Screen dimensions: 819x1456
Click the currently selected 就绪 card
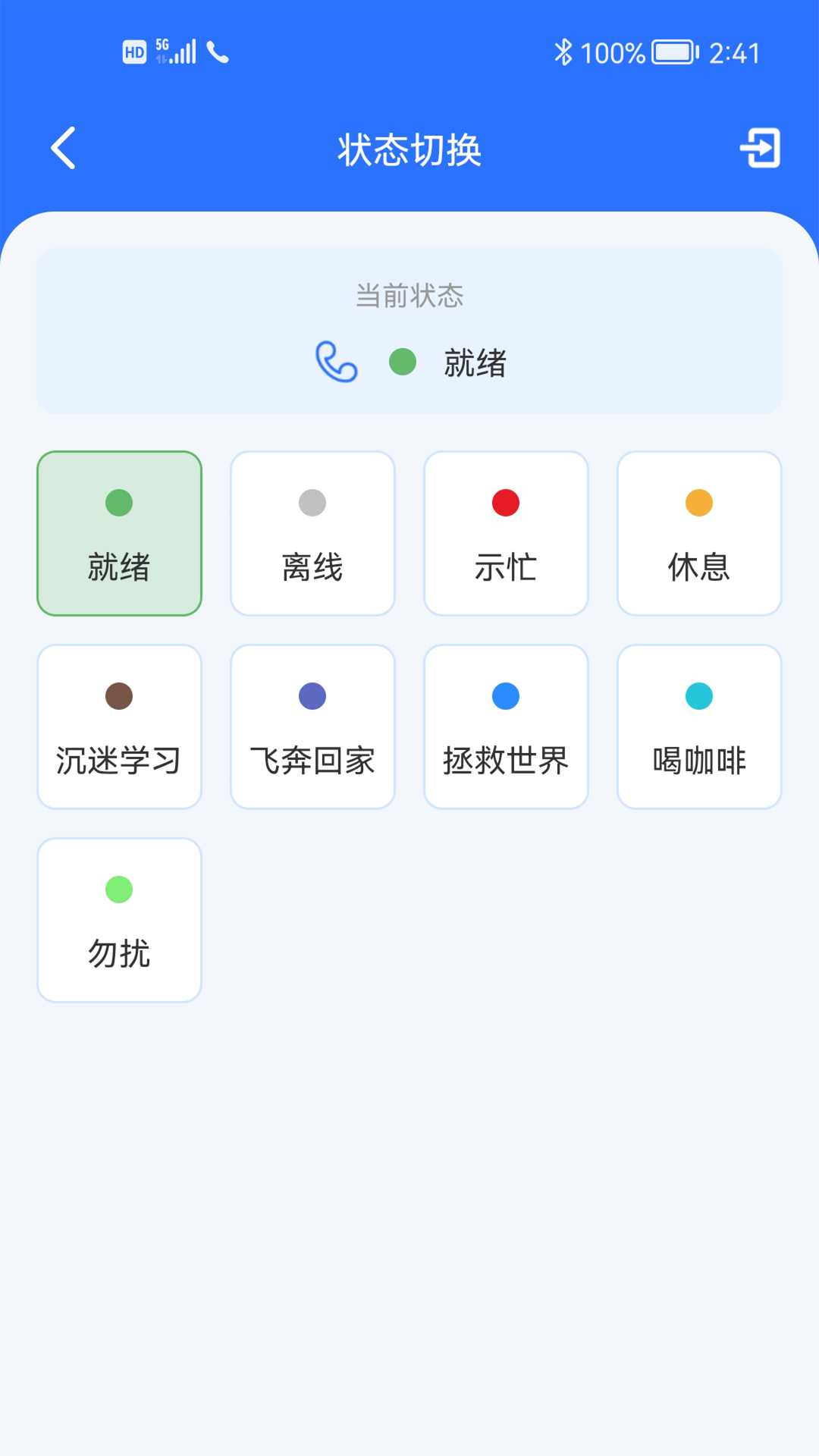(x=119, y=532)
